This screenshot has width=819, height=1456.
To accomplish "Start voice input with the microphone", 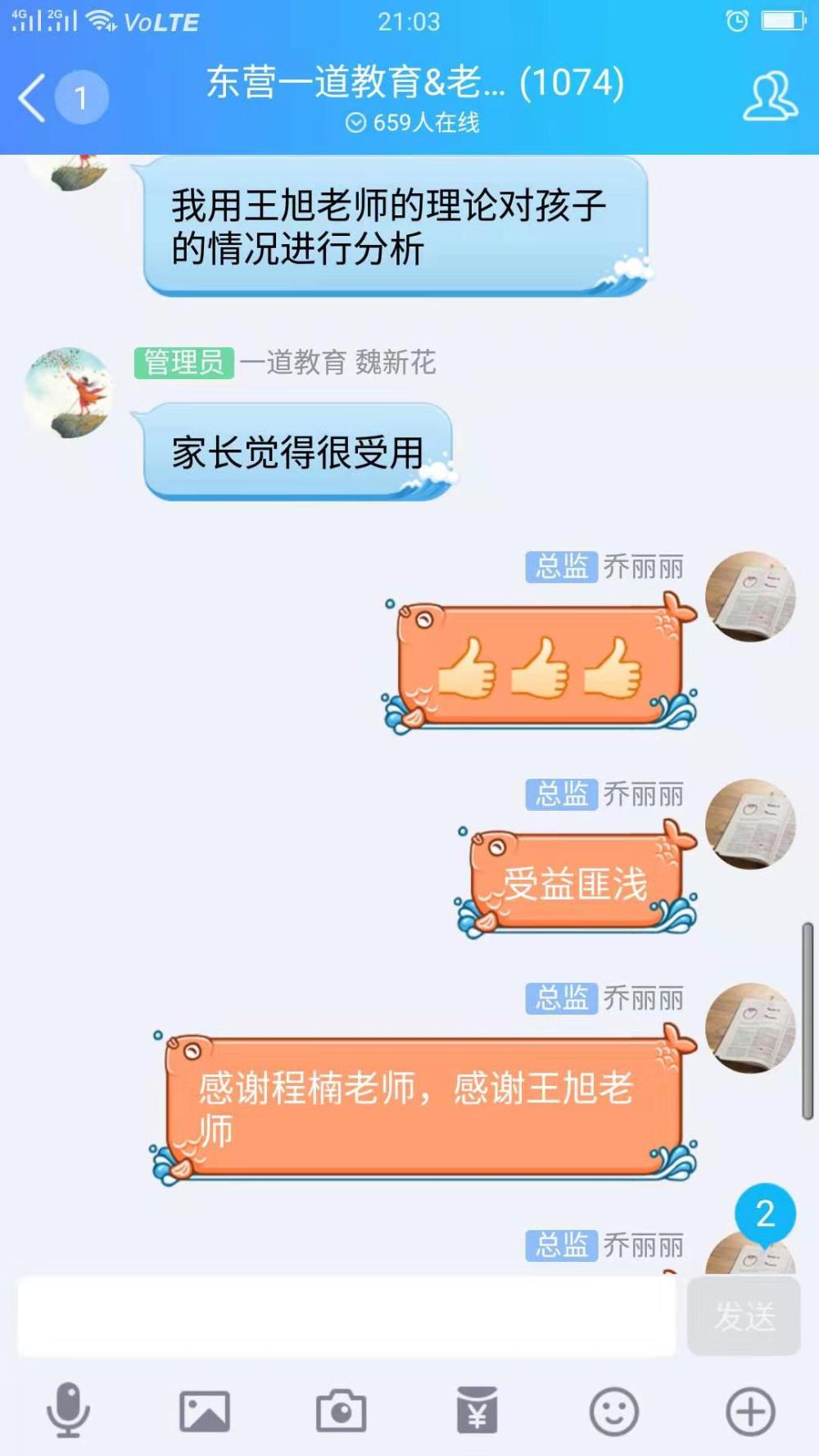I will [68, 1410].
